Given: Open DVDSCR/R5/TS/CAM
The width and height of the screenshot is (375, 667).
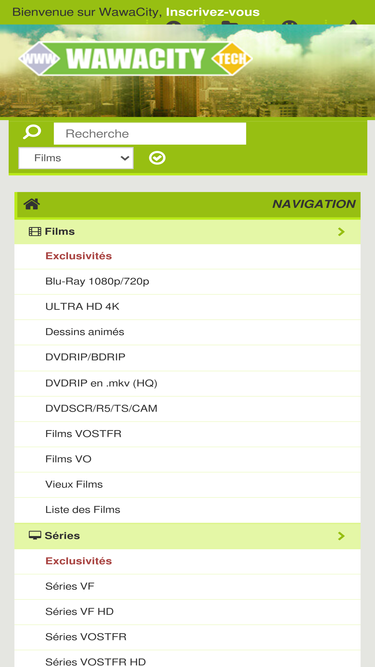Looking at the screenshot, I should point(101,409).
